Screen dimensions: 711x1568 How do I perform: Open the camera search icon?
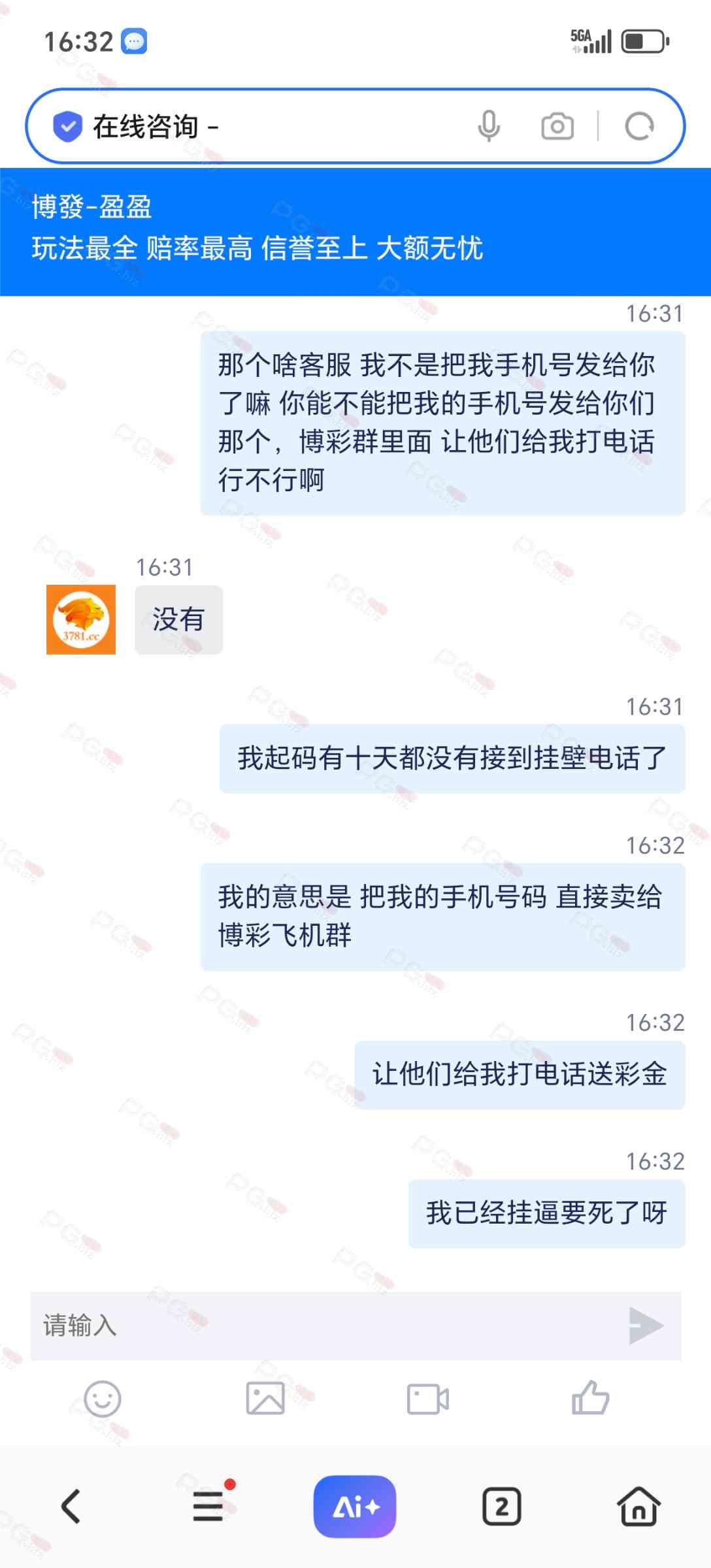click(557, 126)
